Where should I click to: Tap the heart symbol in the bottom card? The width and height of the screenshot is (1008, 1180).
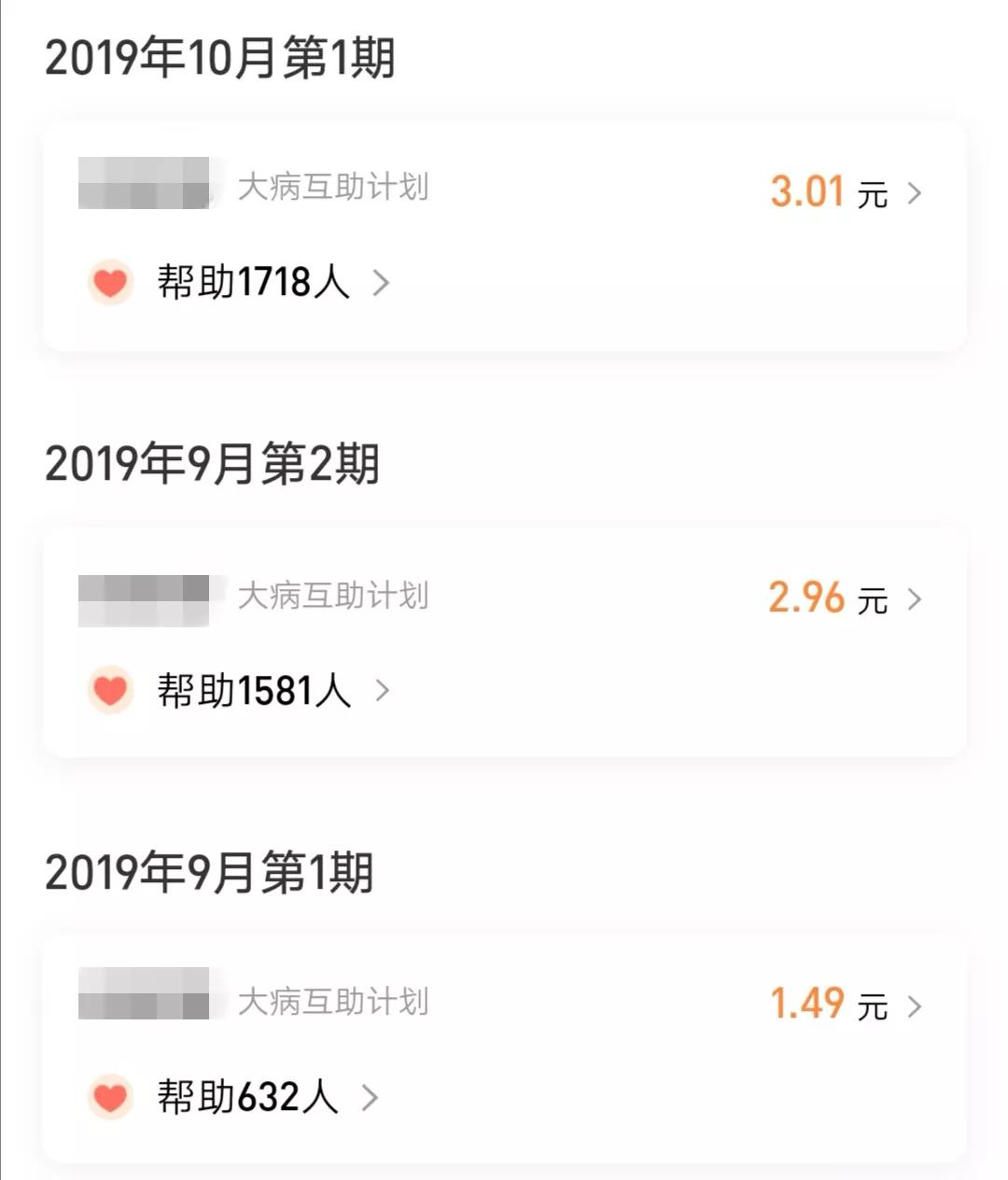click(109, 1098)
